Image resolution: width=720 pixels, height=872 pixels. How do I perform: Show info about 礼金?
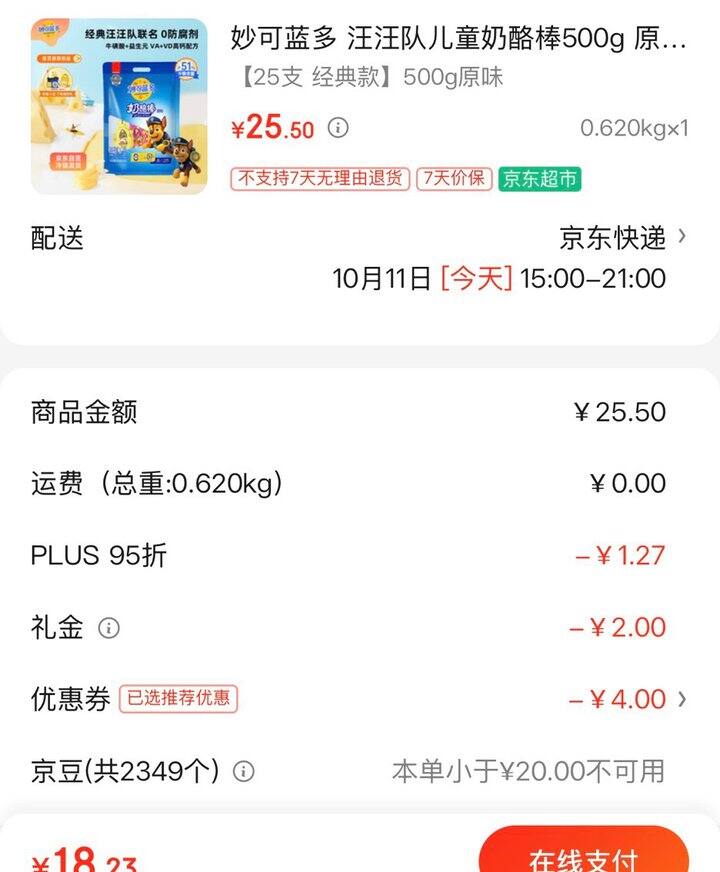pos(109,628)
